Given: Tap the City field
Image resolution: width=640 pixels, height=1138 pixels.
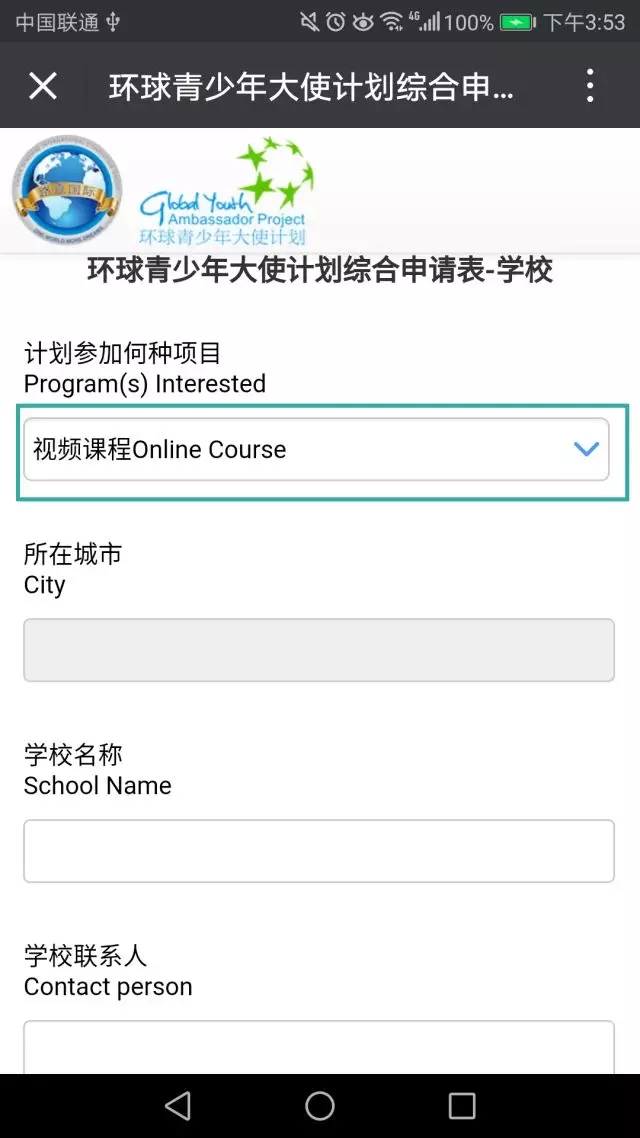Looking at the screenshot, I should [319, 650].
